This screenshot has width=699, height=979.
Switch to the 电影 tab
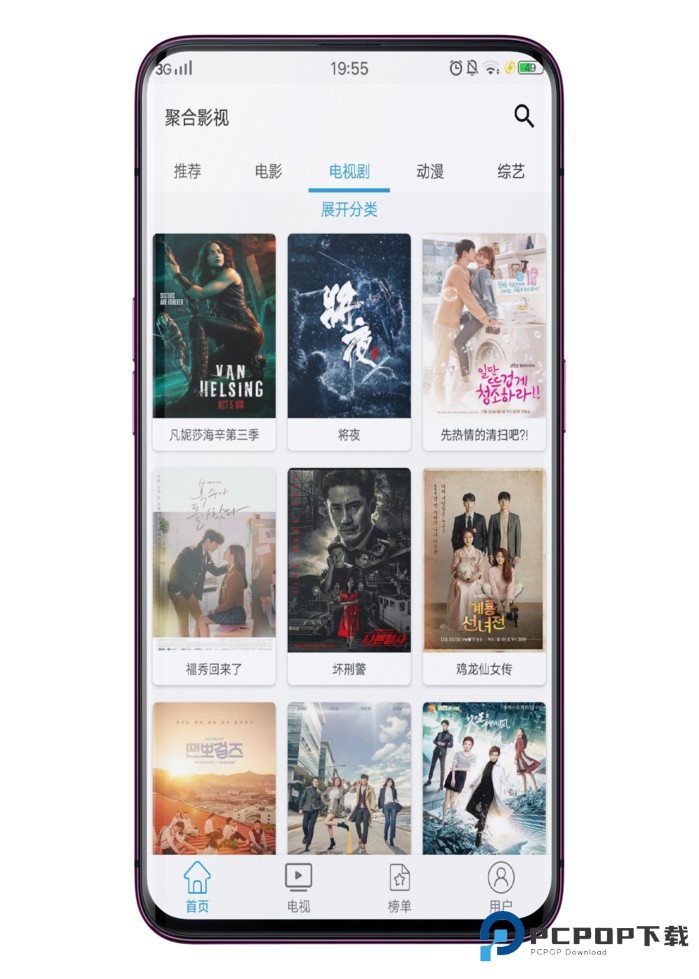(268, 171)
